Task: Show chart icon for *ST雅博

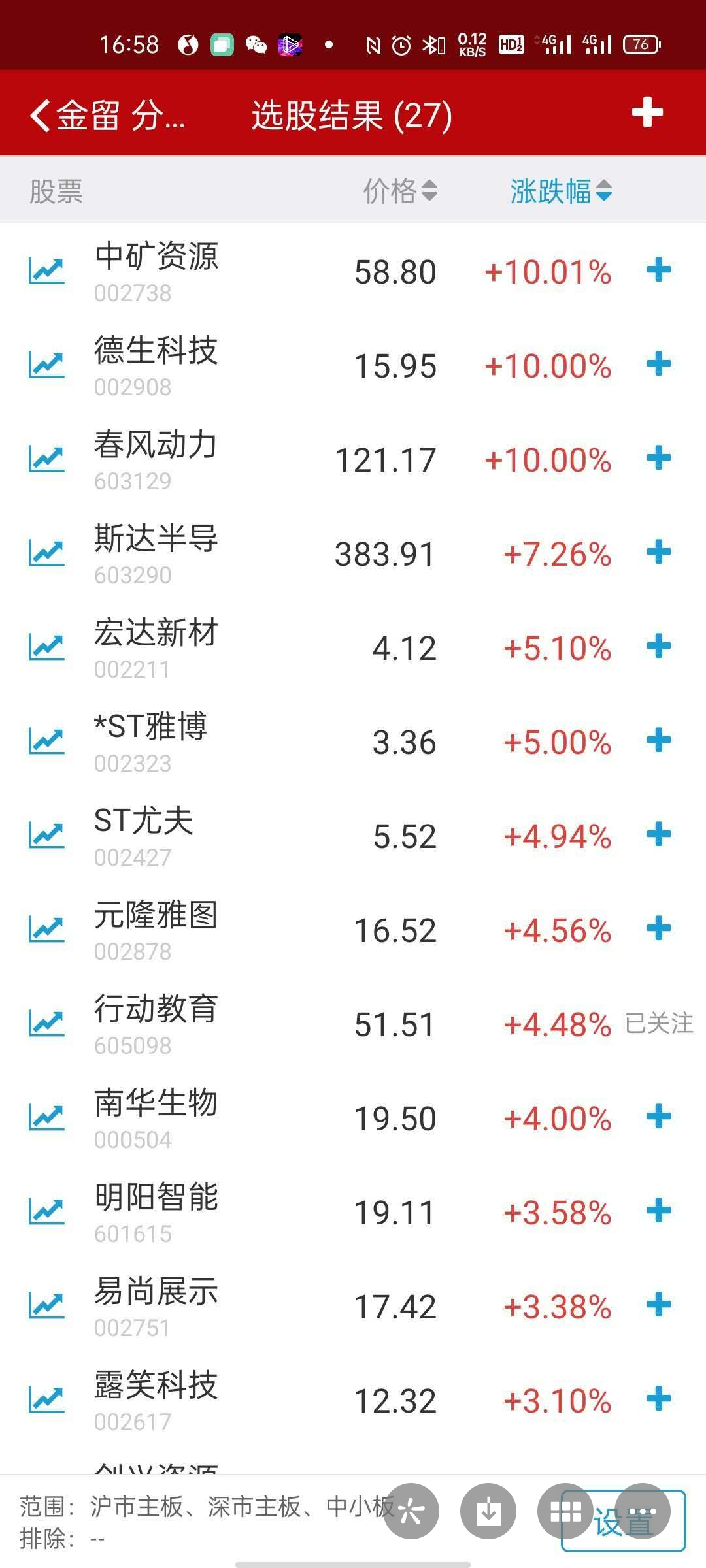Action: 46,741
